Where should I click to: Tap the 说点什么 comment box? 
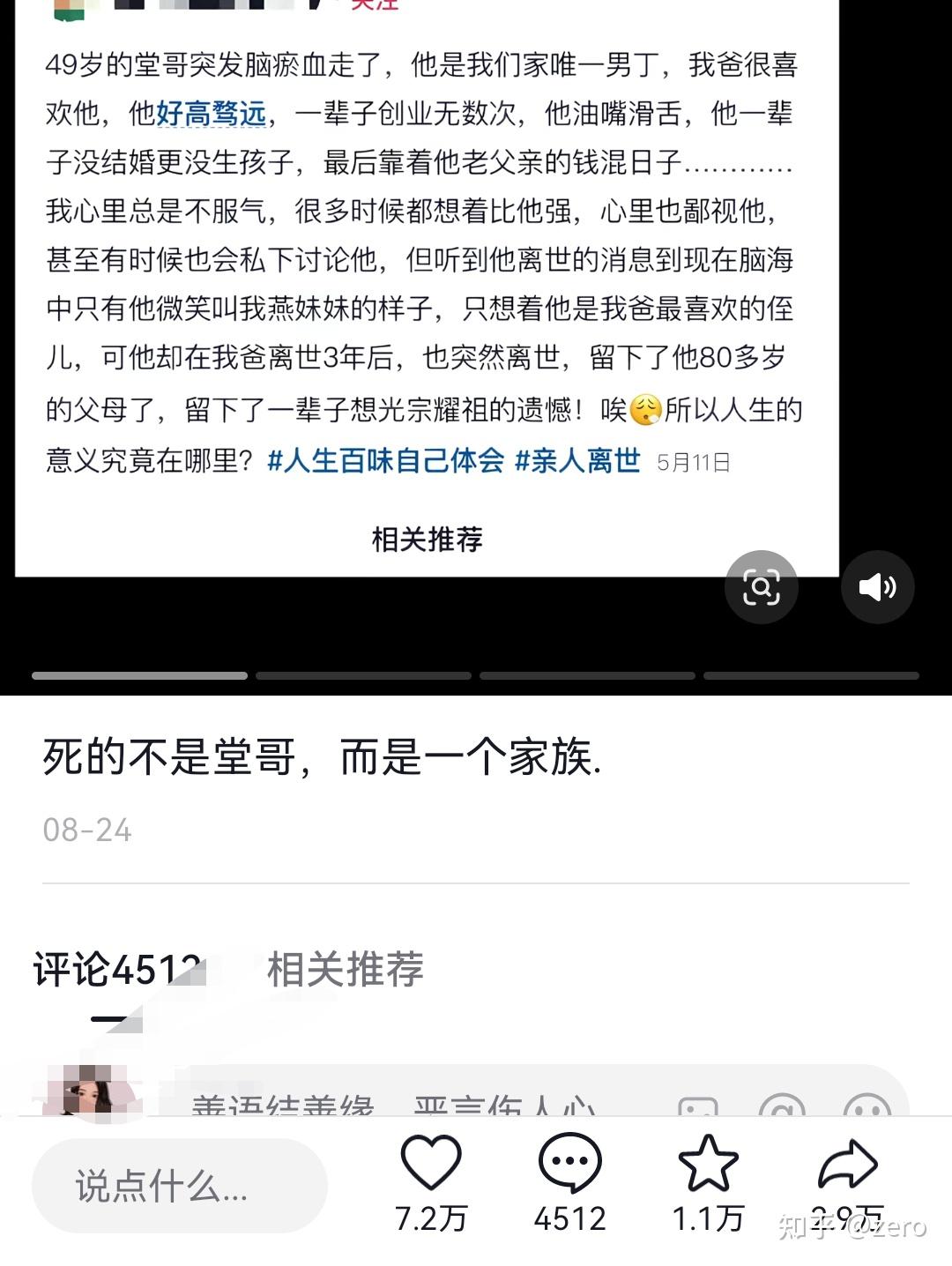click(x=180, y=1186)
